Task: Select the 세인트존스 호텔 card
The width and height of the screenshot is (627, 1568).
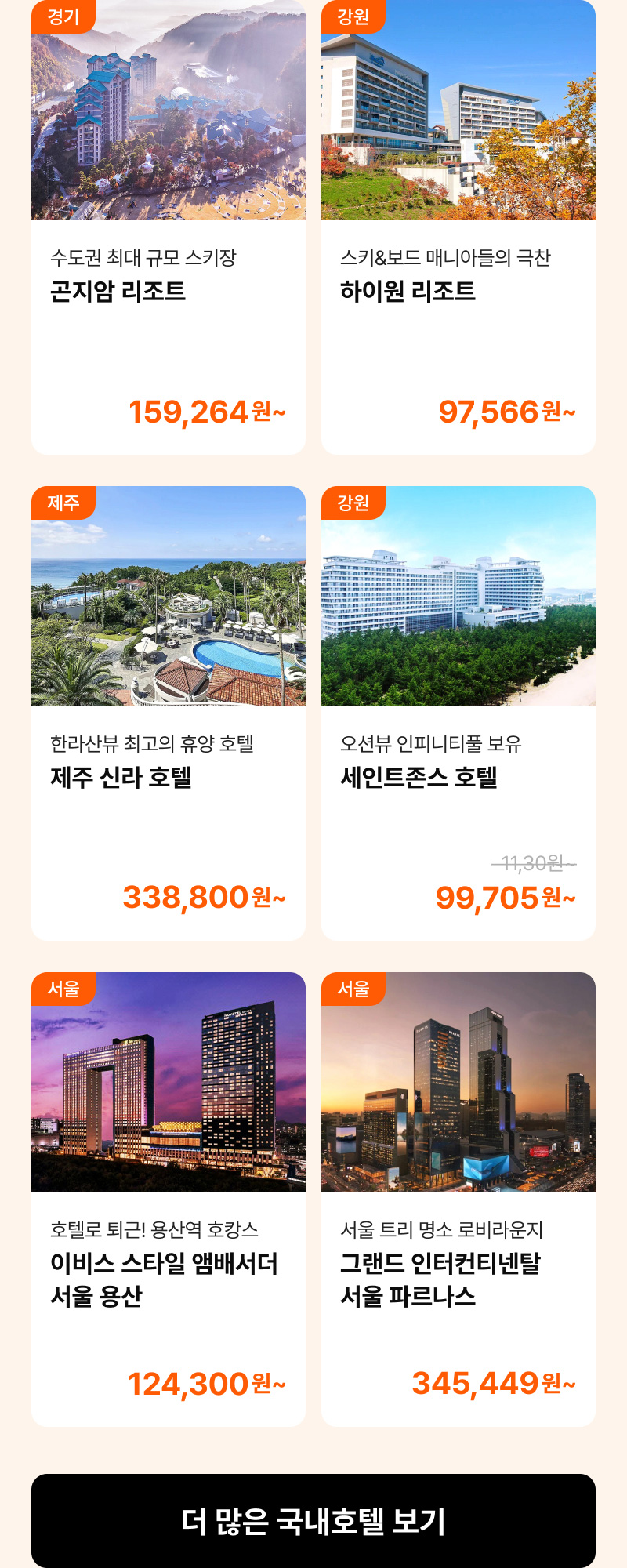Action: coord(458,713)
